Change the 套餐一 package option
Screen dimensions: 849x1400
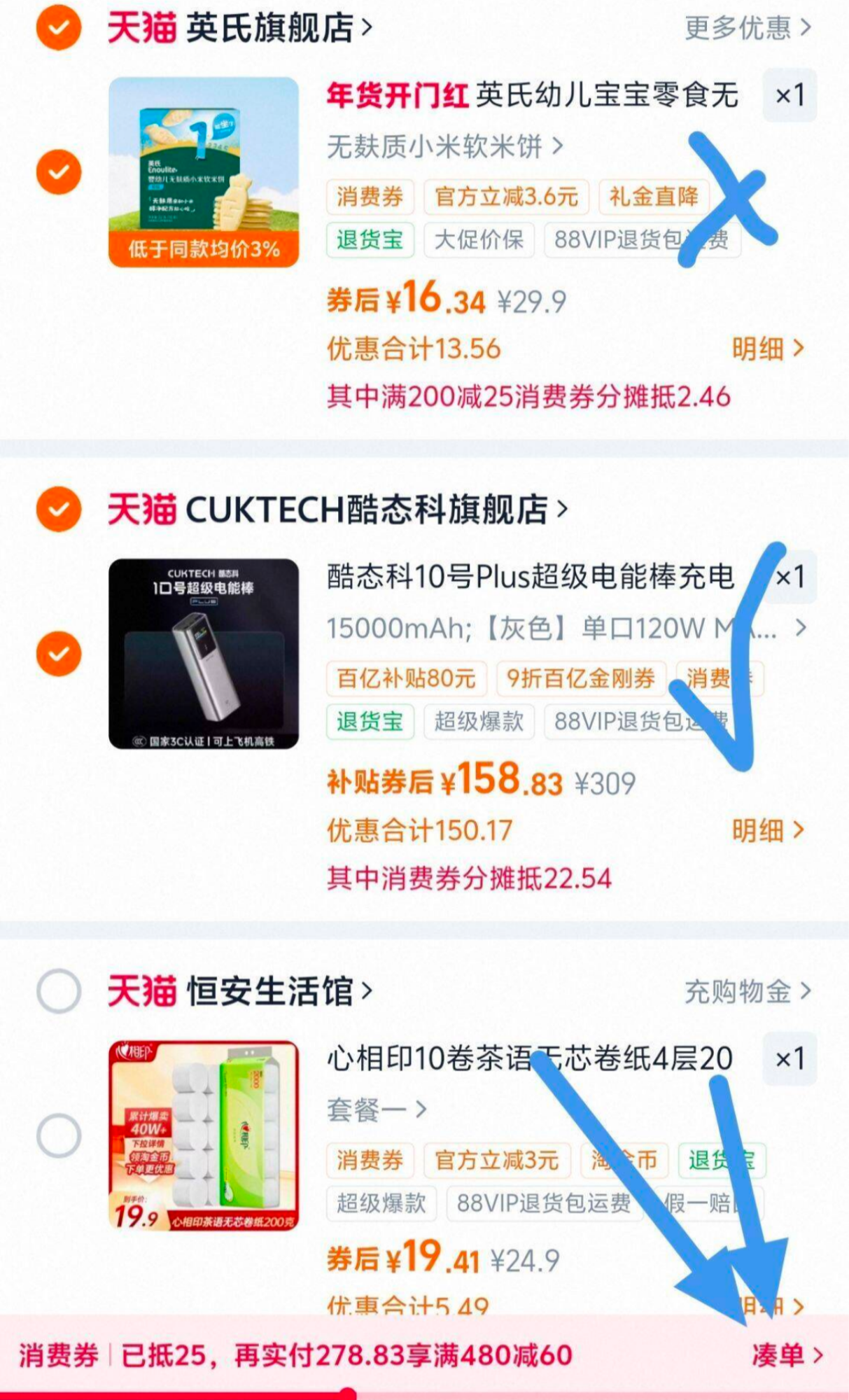(x=376, y=1110)
